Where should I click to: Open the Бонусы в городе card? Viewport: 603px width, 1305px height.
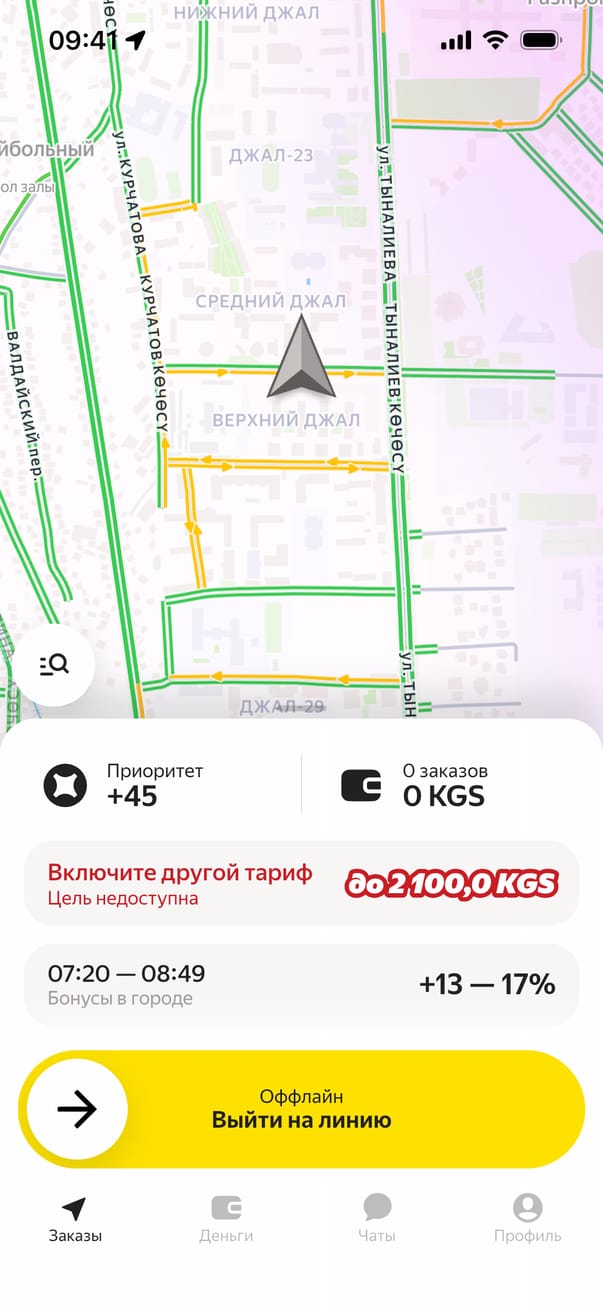(x=301, y=984)
